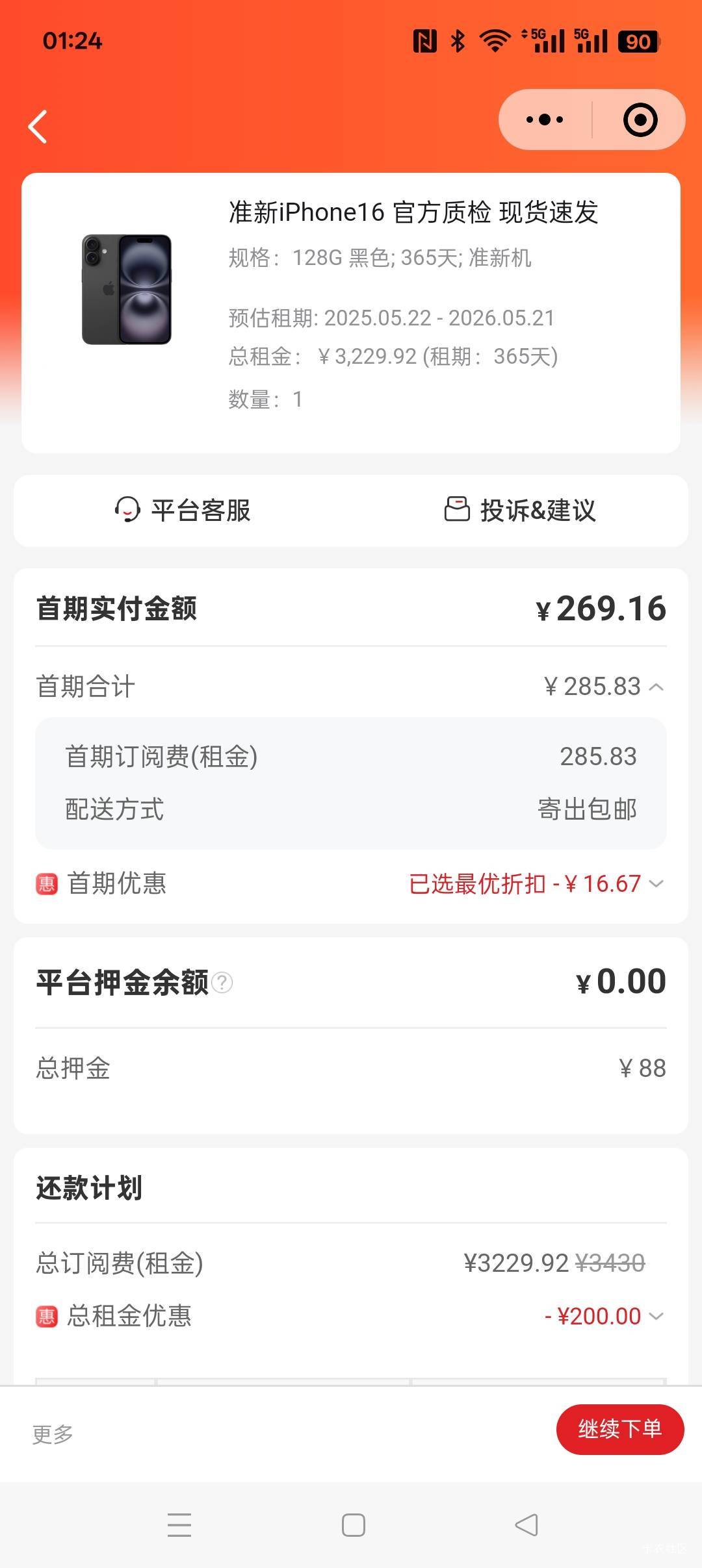Open the 准新iPhone16 product card

point(351,312)
